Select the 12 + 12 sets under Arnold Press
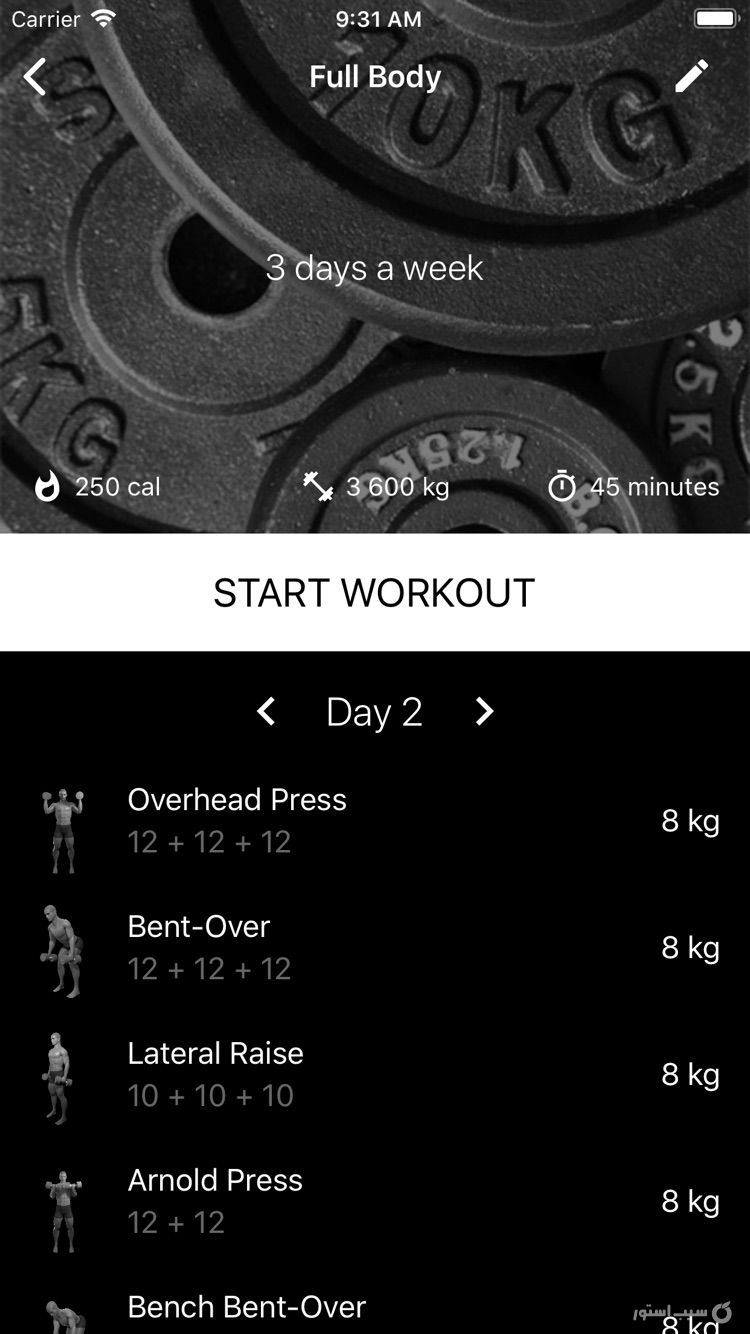The width and height of the screenshot is (750, 1334). (176, 1222)
